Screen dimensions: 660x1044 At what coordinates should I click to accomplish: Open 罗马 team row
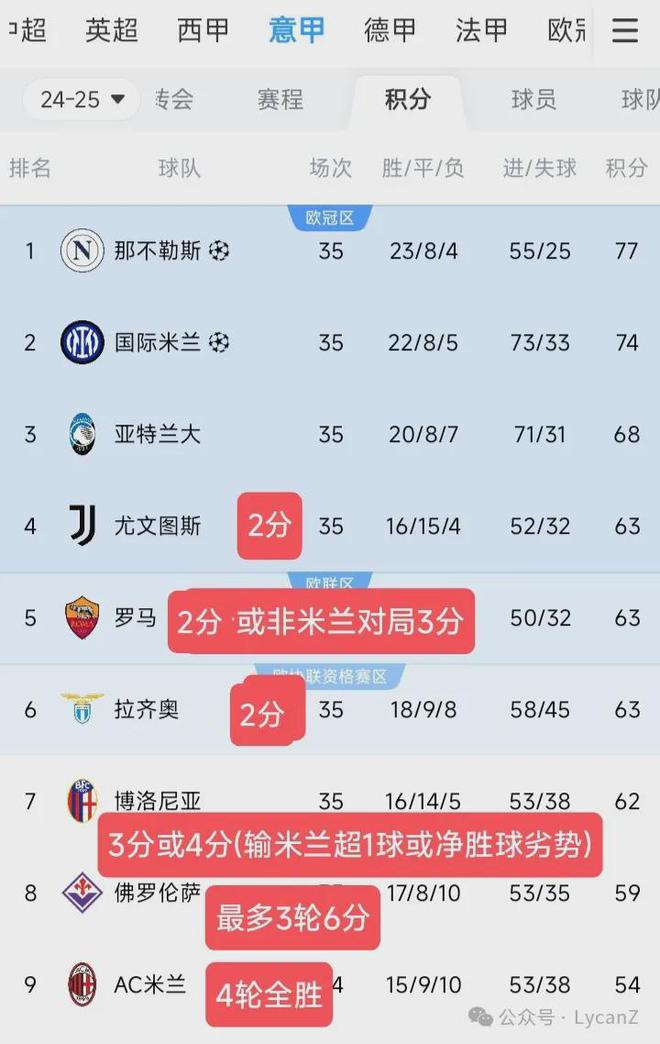pyautogui.click(x=135, y=618)
